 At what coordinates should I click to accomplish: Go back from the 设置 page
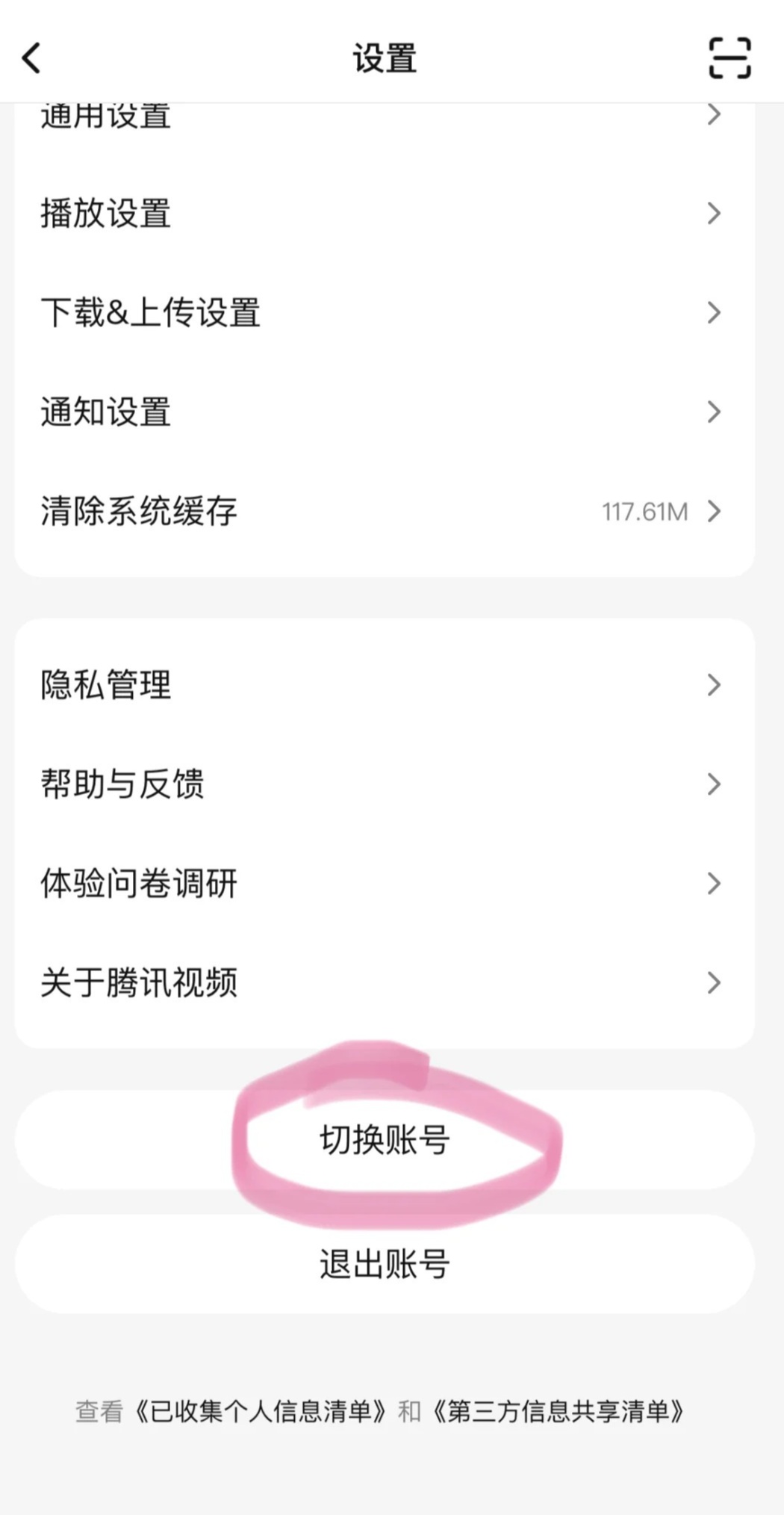coord(31,58)
